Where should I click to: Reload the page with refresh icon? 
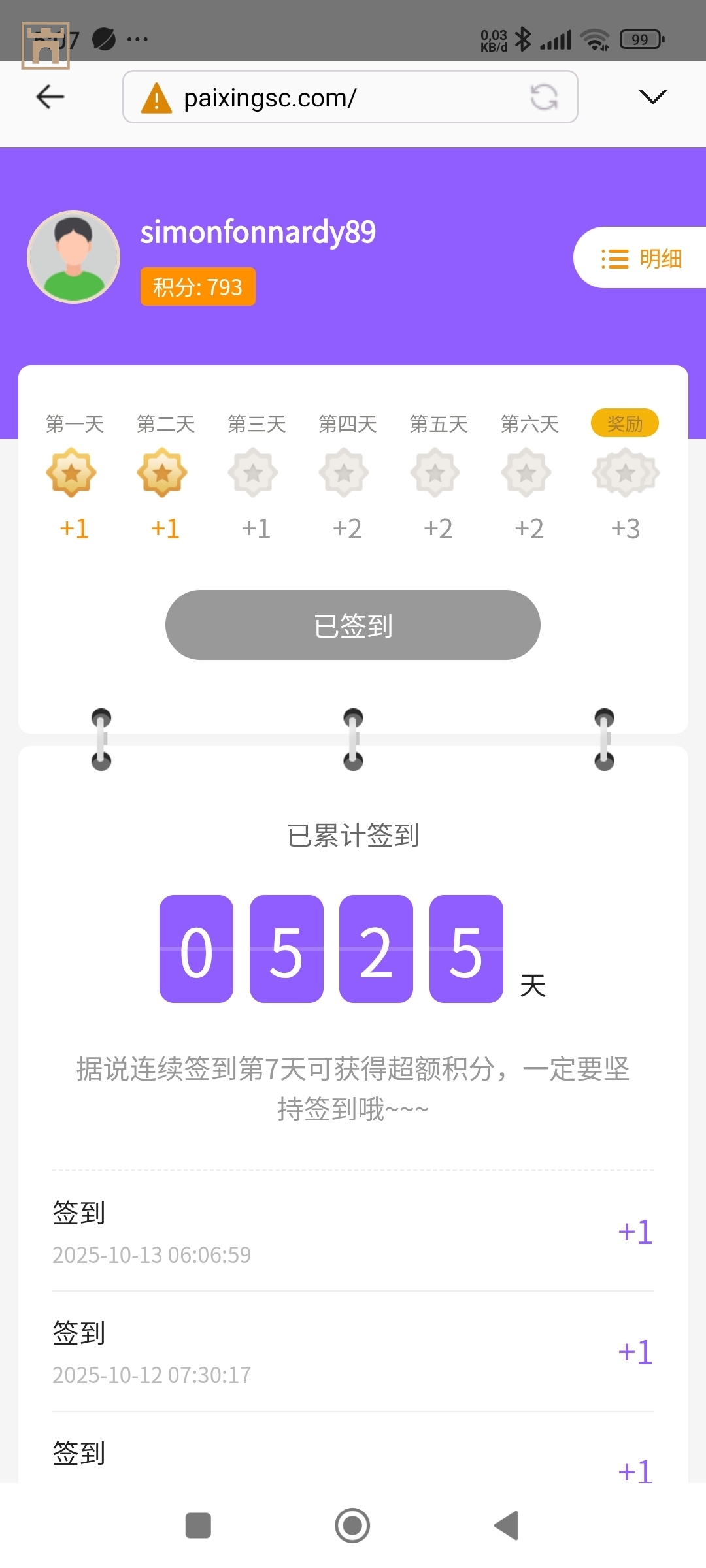pyautogui.click(x=544, y=97)
